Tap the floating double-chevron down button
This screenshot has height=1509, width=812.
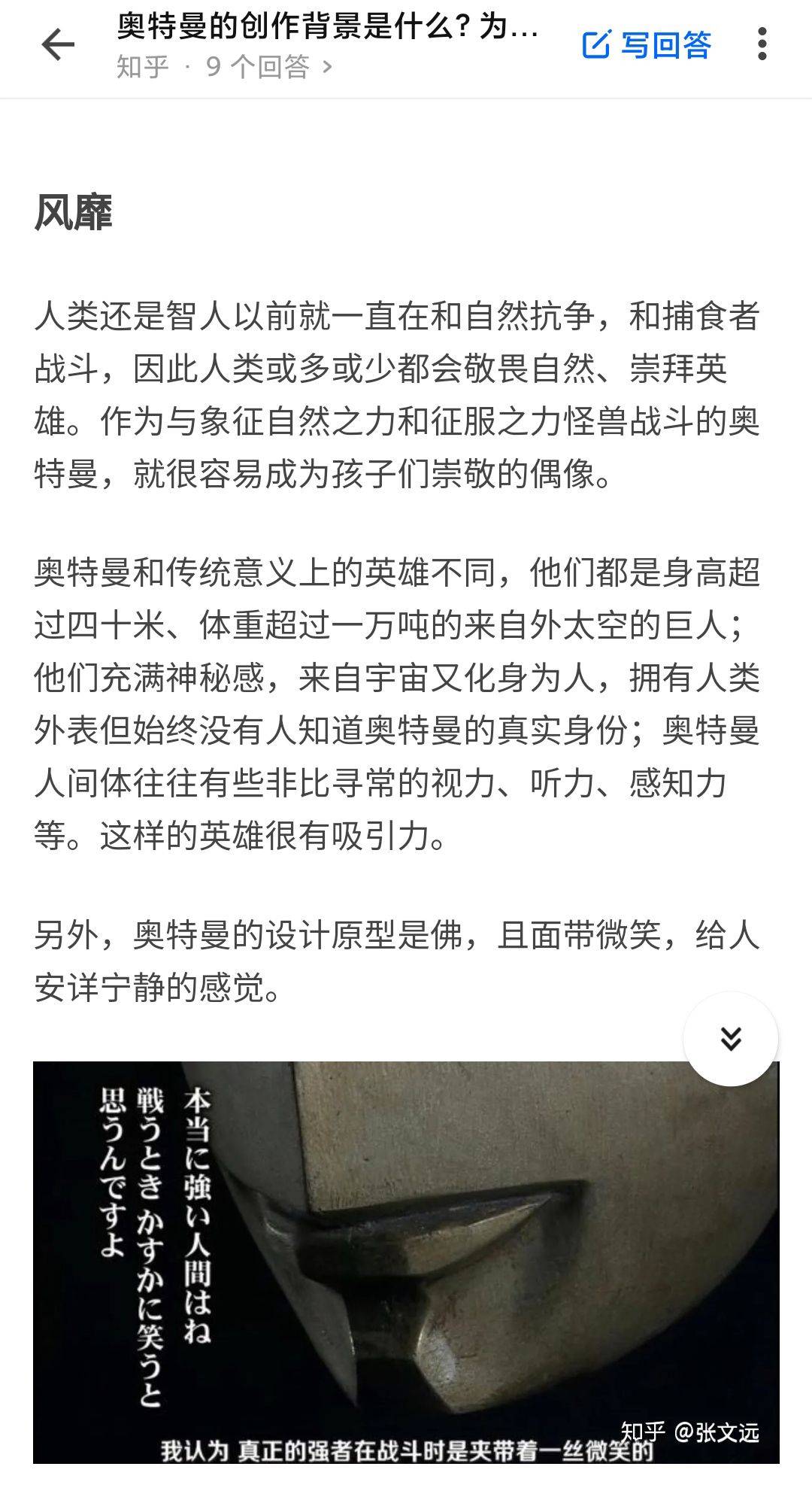click(x=730, y=1039)
